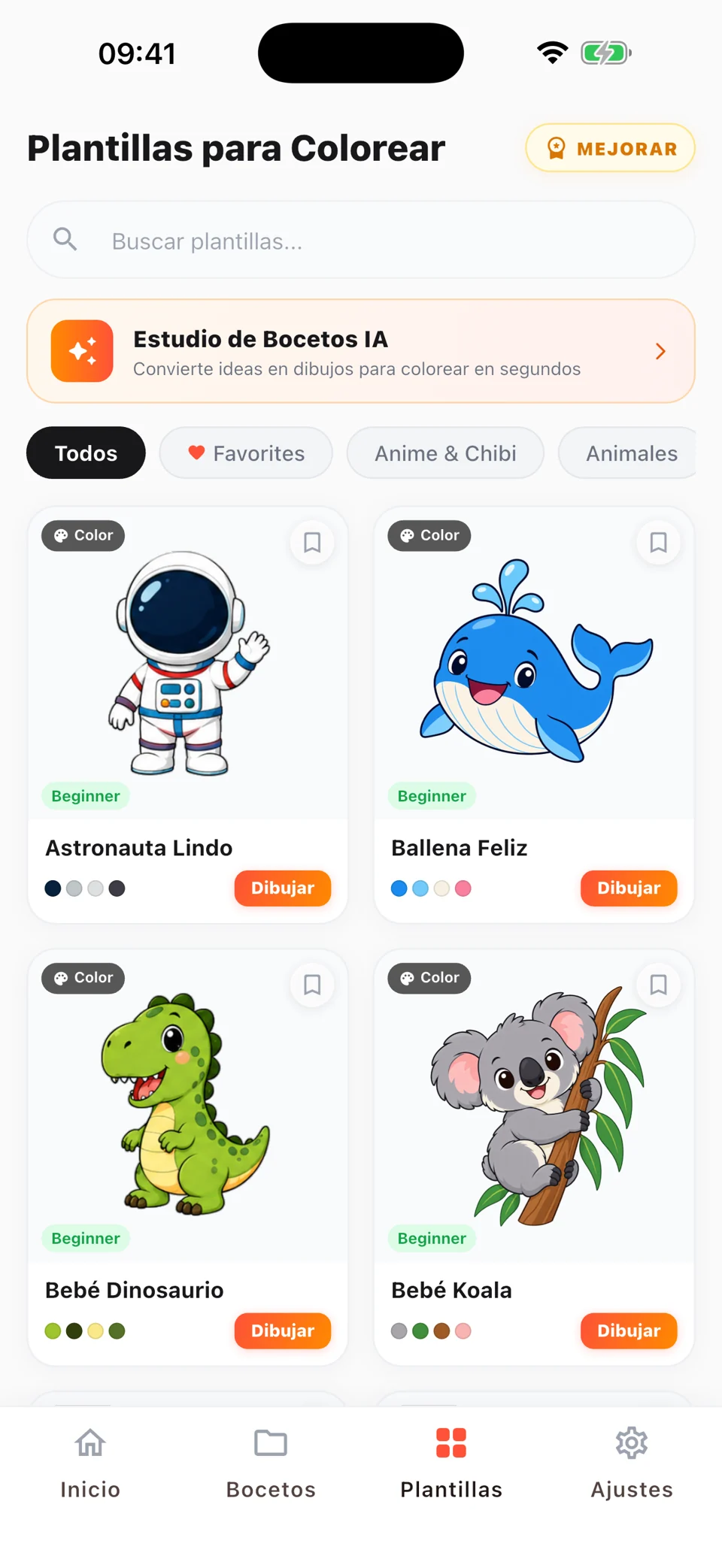
Task: Choose the Animales category chip
Action: point(628,453)
